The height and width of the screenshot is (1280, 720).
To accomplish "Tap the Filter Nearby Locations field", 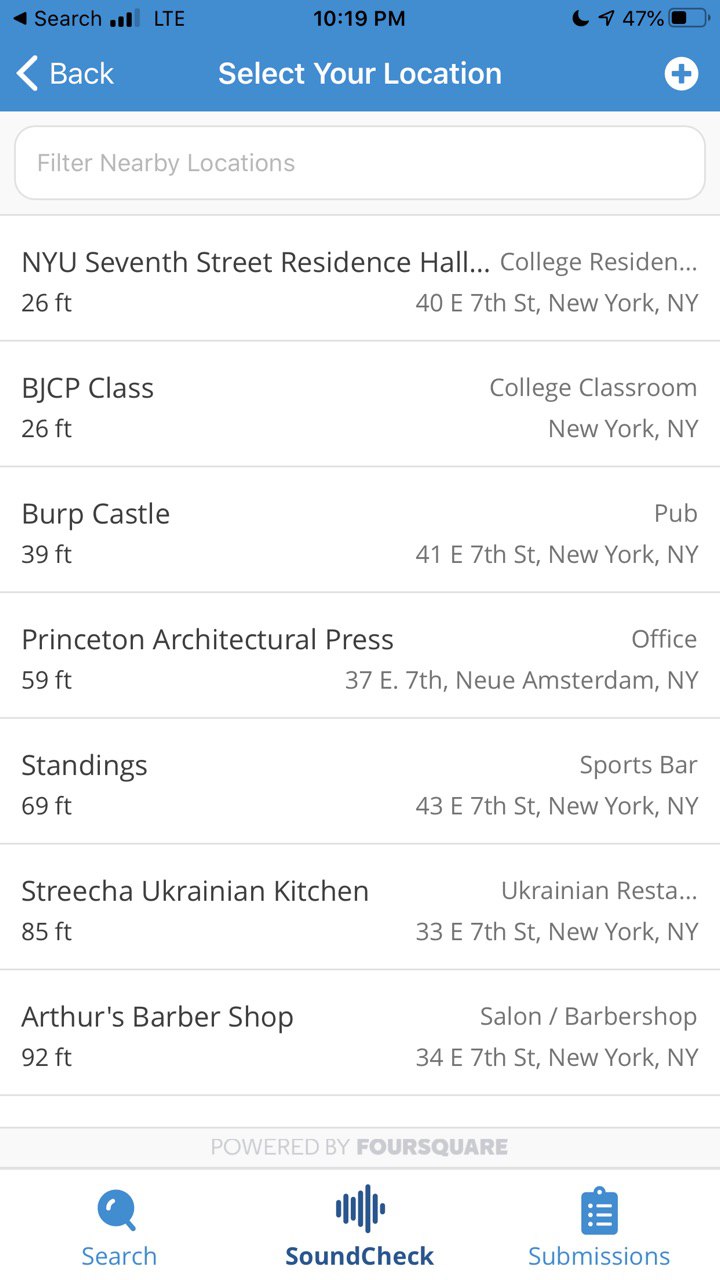I will (x=360, y=163).
